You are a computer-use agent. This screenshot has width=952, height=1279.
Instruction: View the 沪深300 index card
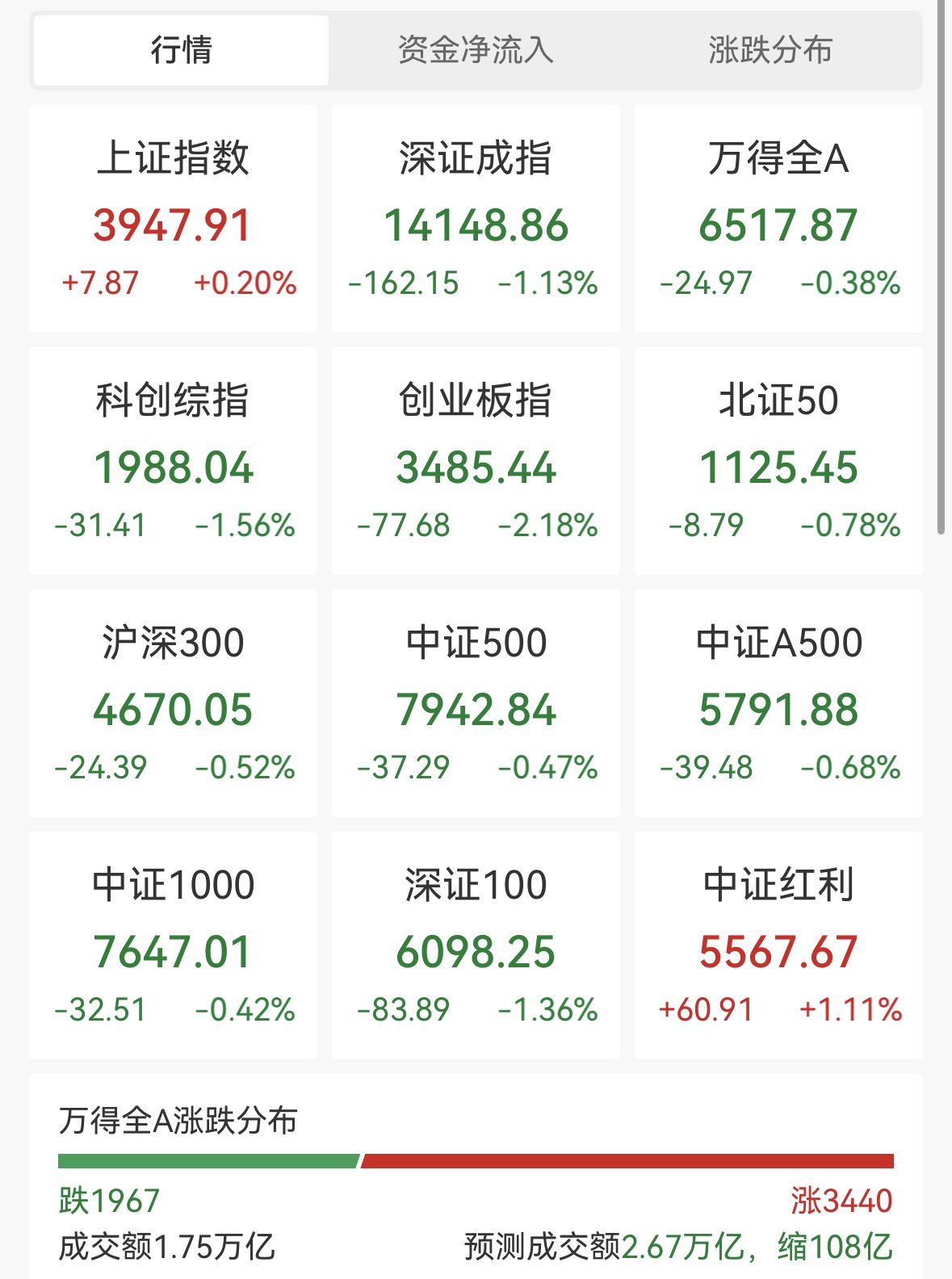click(173, 703)
